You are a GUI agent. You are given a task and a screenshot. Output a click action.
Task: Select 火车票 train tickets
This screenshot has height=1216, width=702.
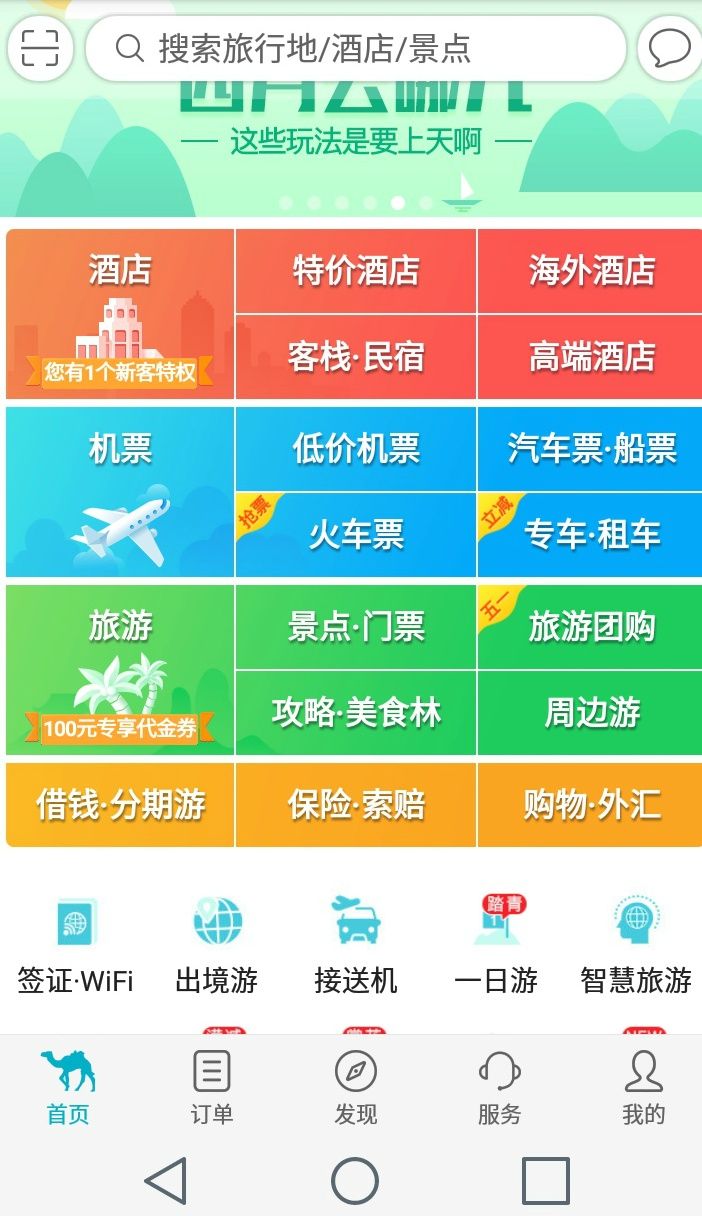tap(356, 535)
